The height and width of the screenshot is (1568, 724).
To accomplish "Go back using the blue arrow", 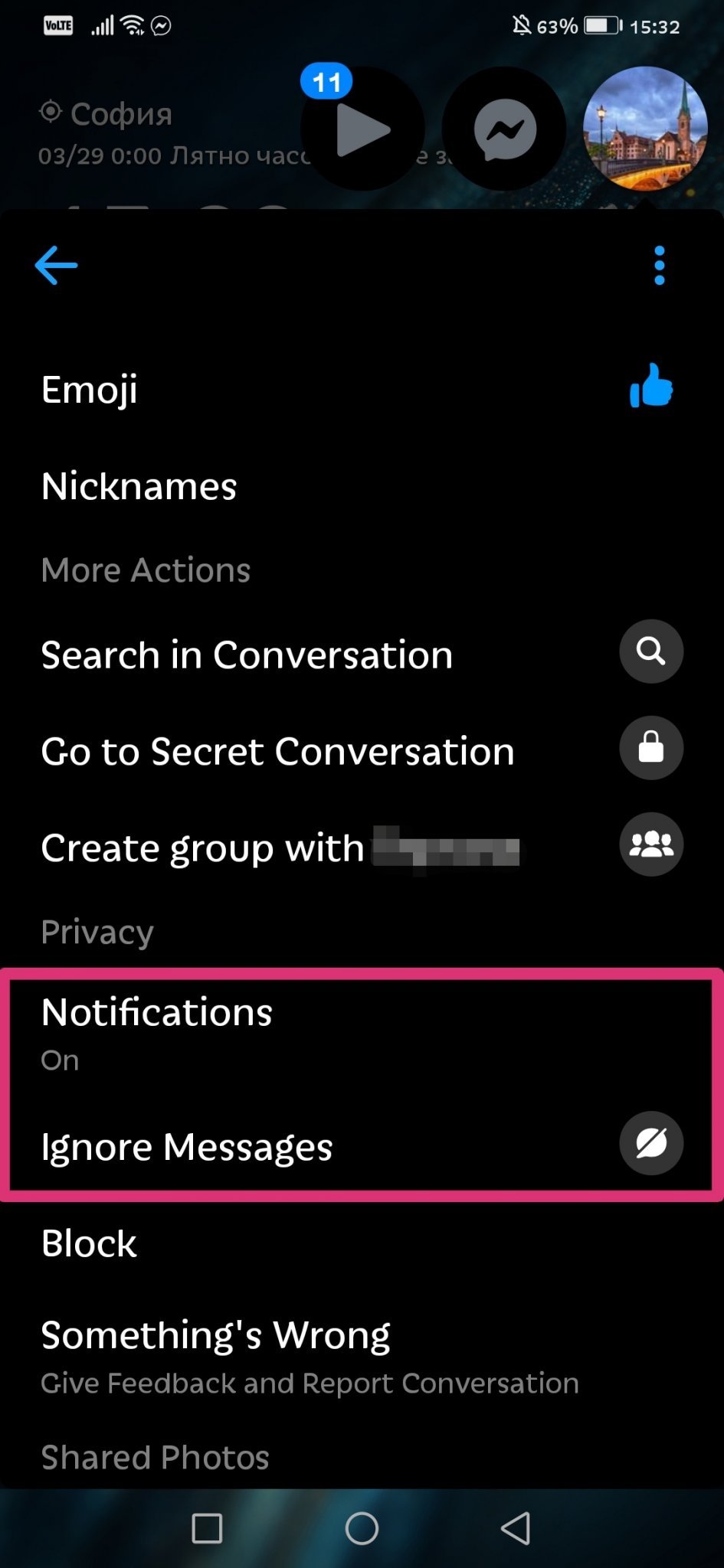I will click(56, 266).
